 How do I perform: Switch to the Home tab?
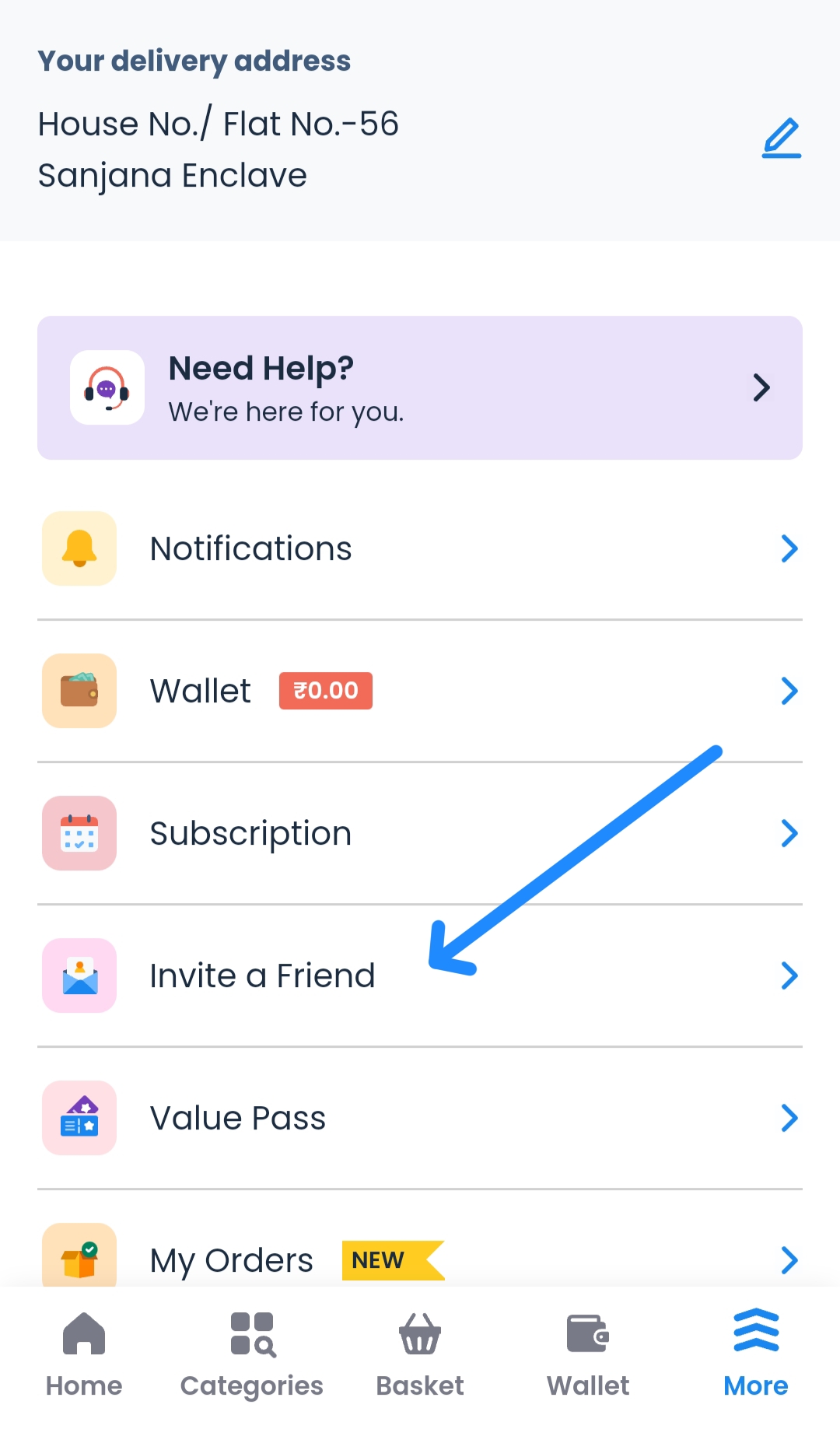click(84, 1355)
